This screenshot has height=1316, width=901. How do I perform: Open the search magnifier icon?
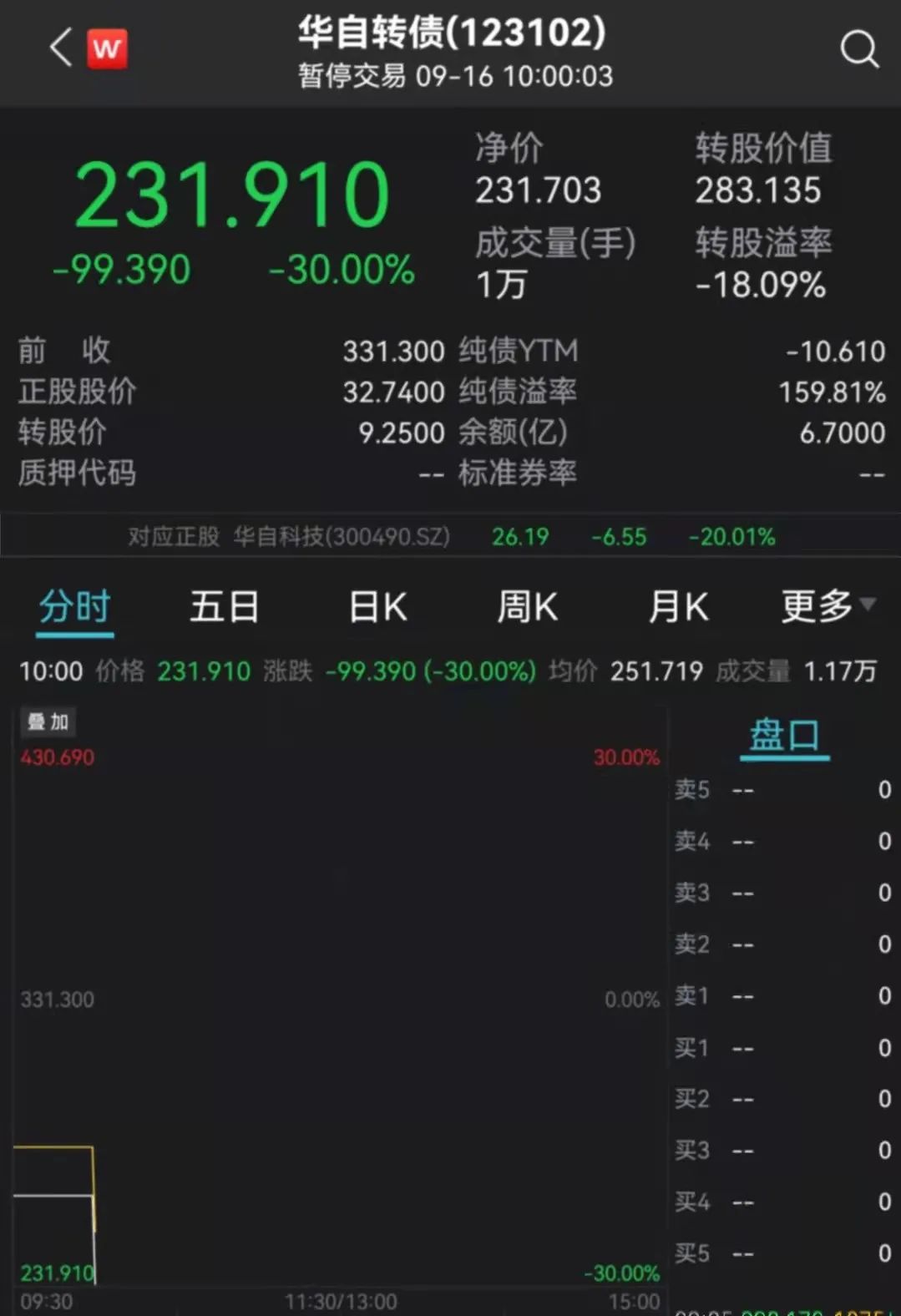[x=858, y=49]
